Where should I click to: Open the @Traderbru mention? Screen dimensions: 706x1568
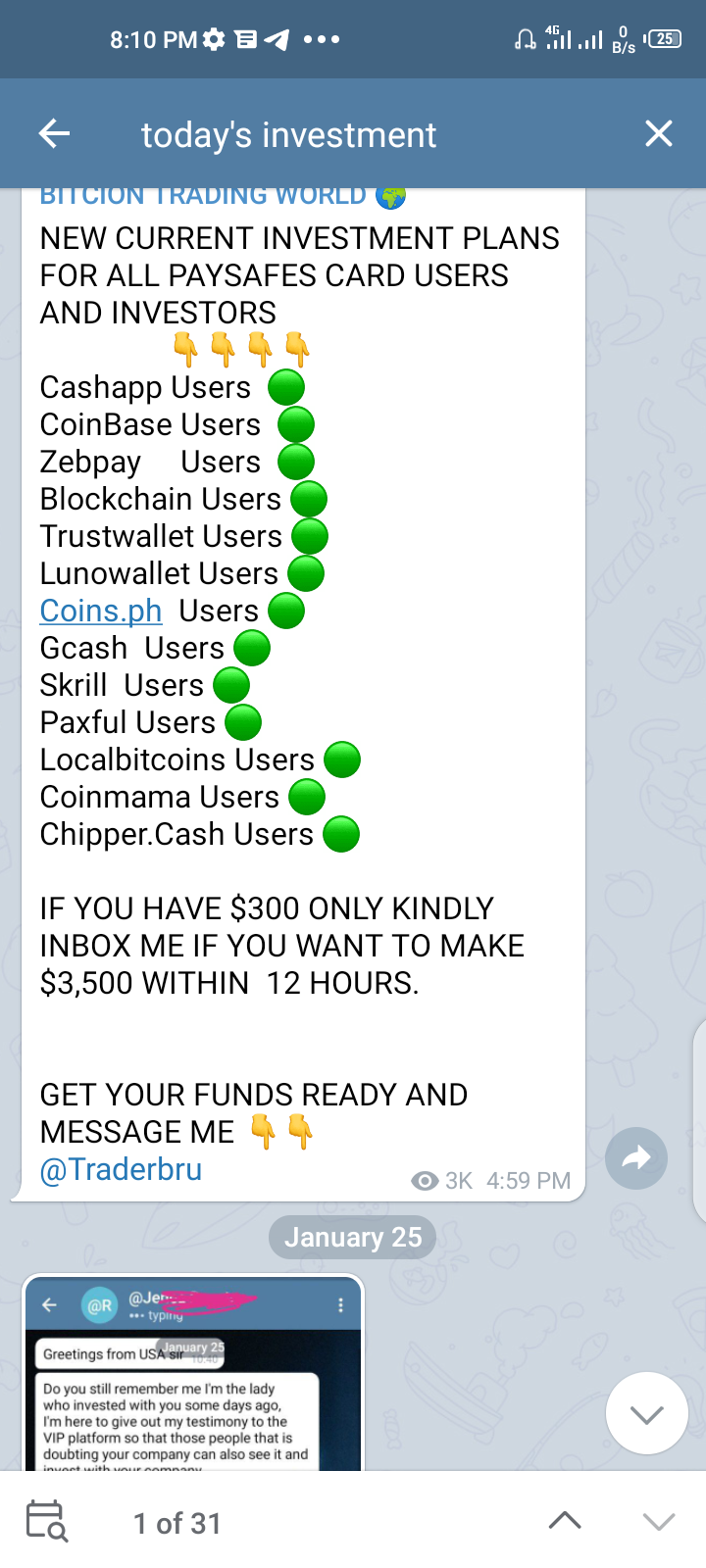coord(121,1169)
